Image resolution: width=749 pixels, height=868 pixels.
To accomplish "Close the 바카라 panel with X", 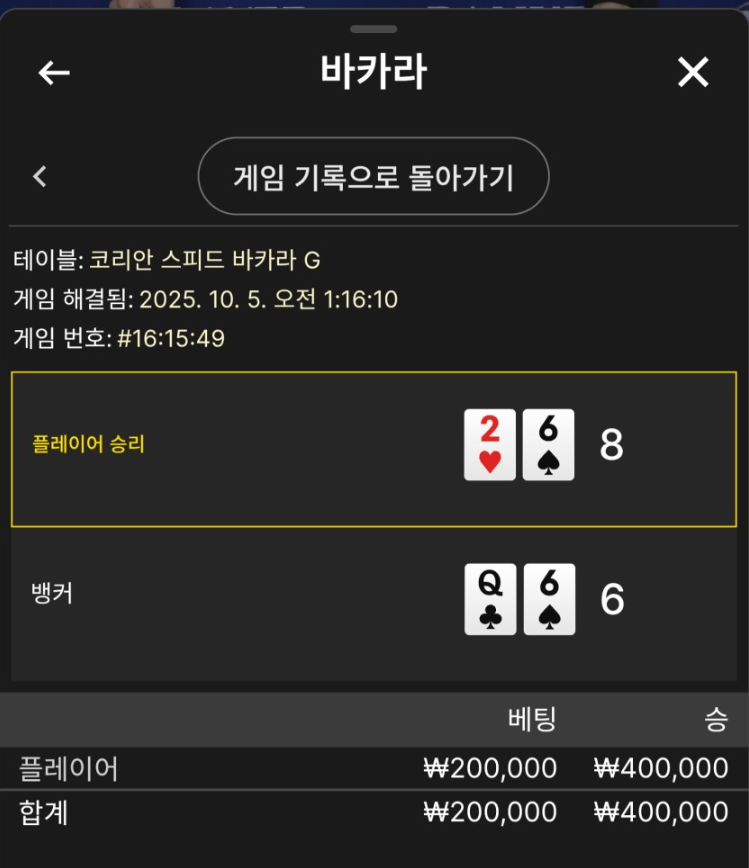I will pyautogui.click(x=693, y=72).
